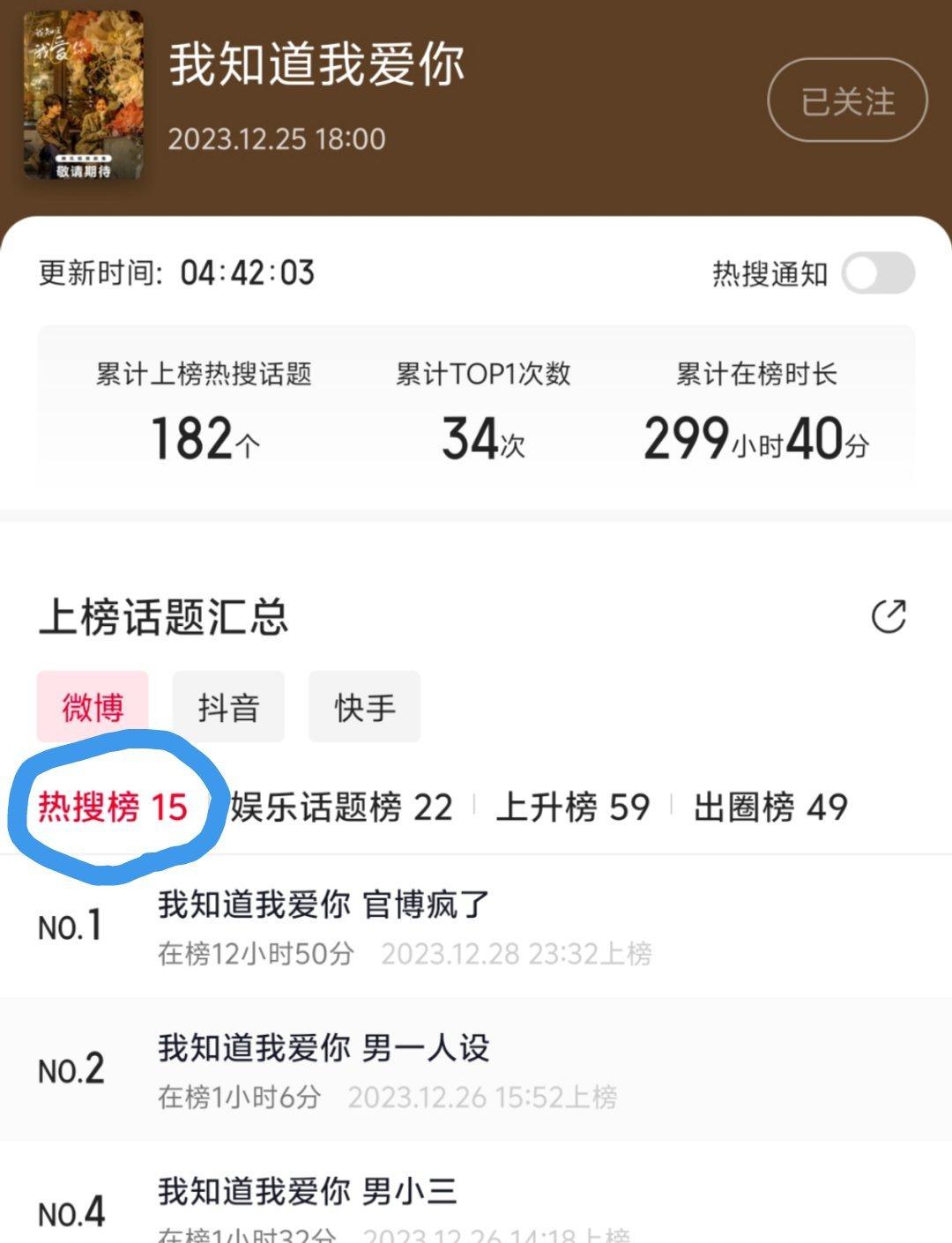Tap the 已关注 follow button
This screenshot has width=952, height=1243.
(x=847, y=100)
